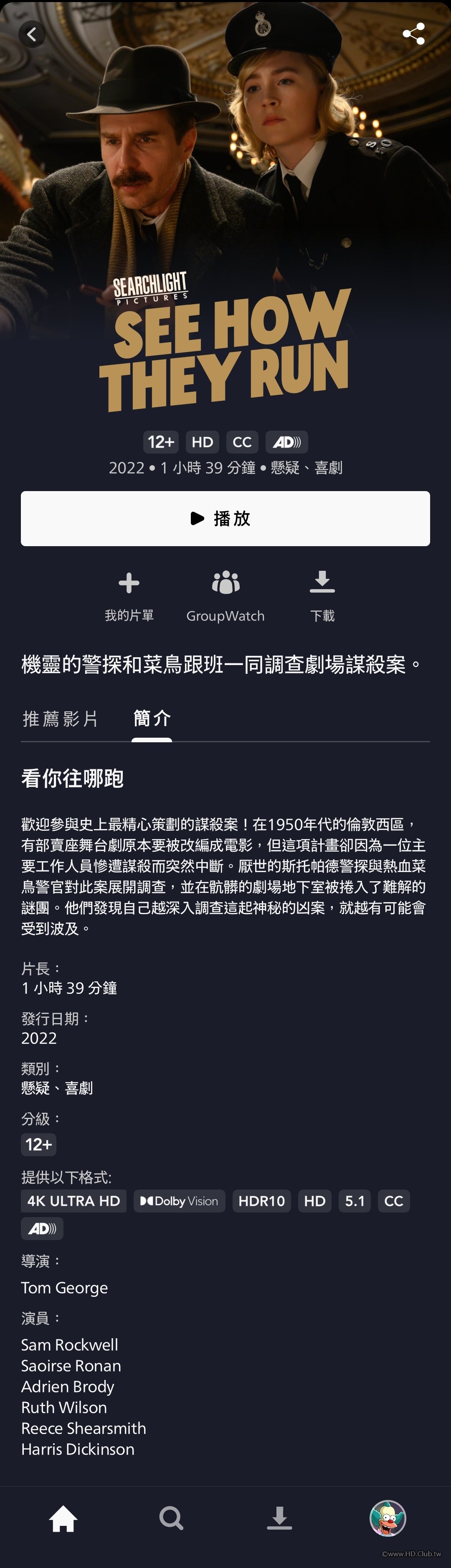
Task: Switch to the 推薦影片 tab
Action: tap(60, 719)
